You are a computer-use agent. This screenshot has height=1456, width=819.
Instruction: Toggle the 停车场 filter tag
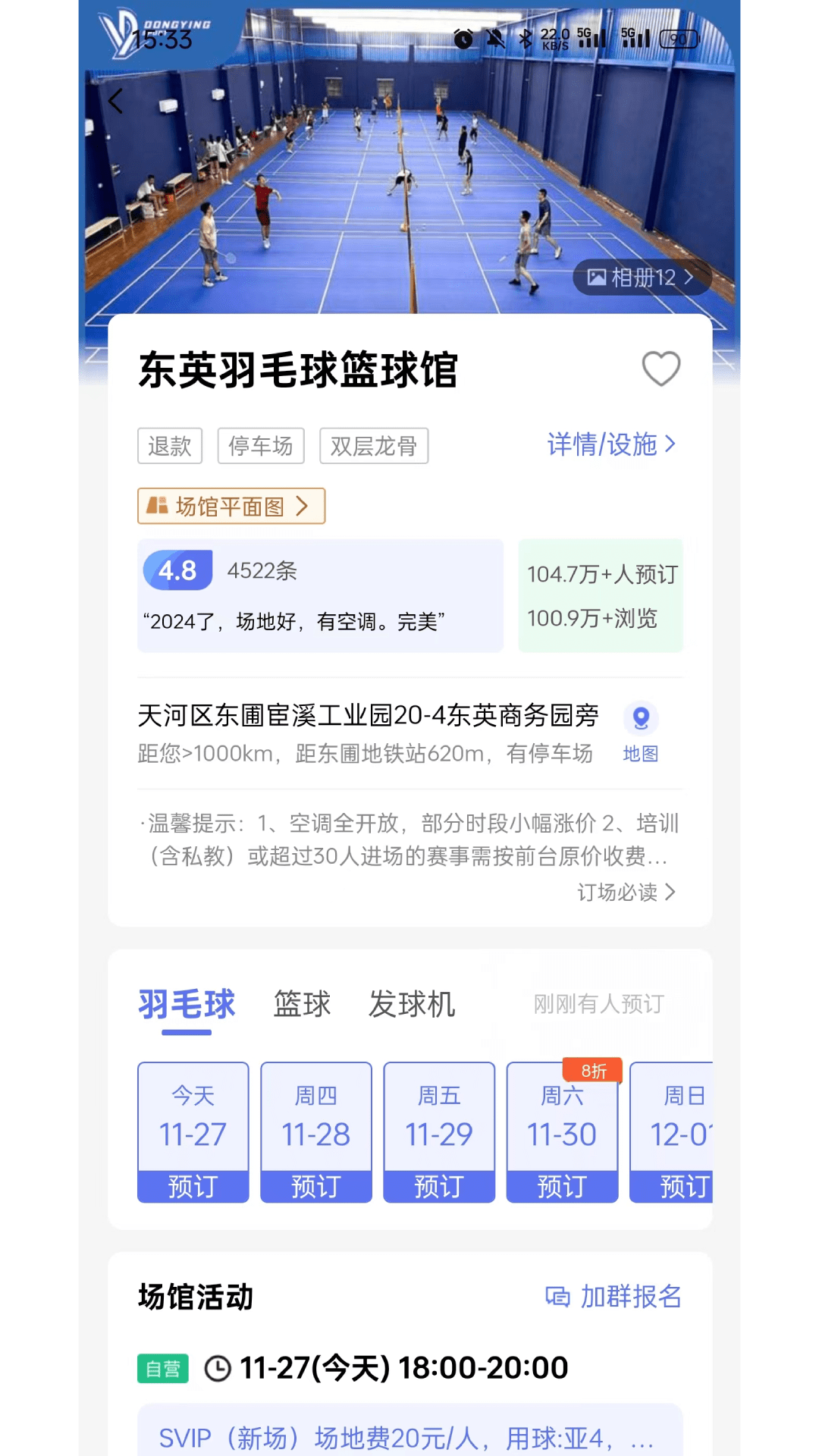260,446
